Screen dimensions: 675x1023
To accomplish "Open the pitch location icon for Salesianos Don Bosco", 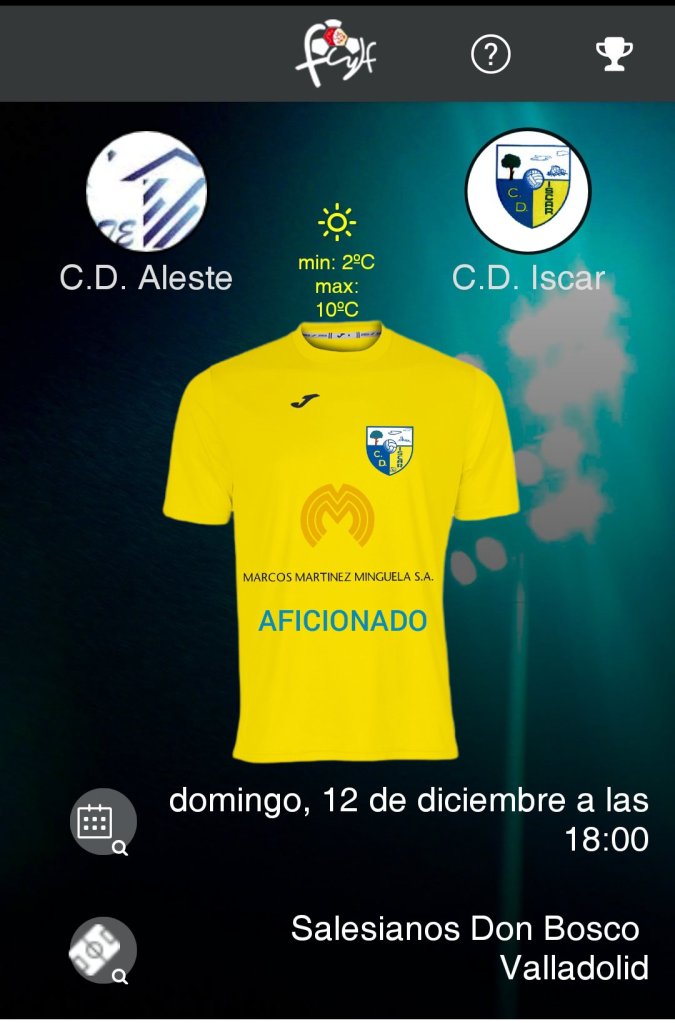I will [x=102, y=950].
